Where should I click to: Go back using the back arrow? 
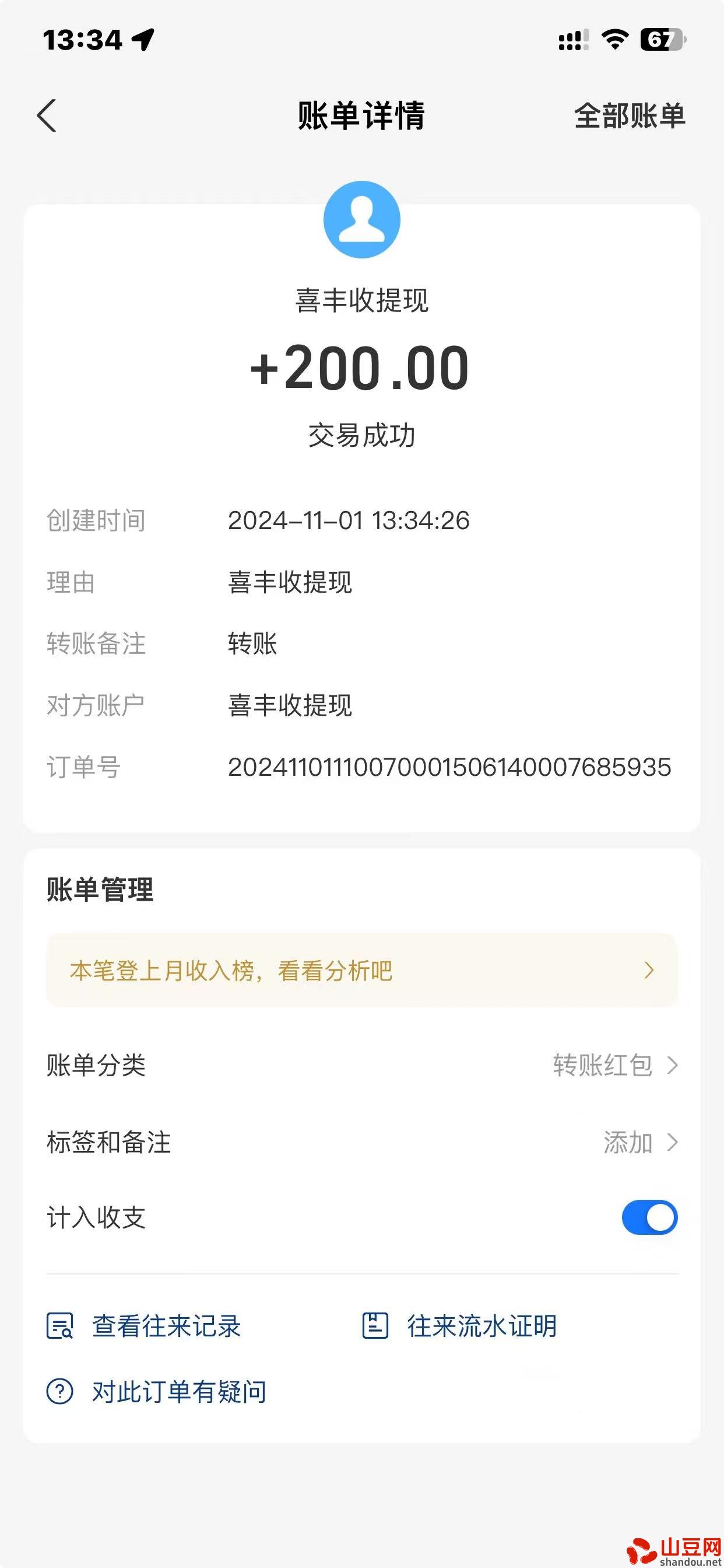click(x=47, y=116)
